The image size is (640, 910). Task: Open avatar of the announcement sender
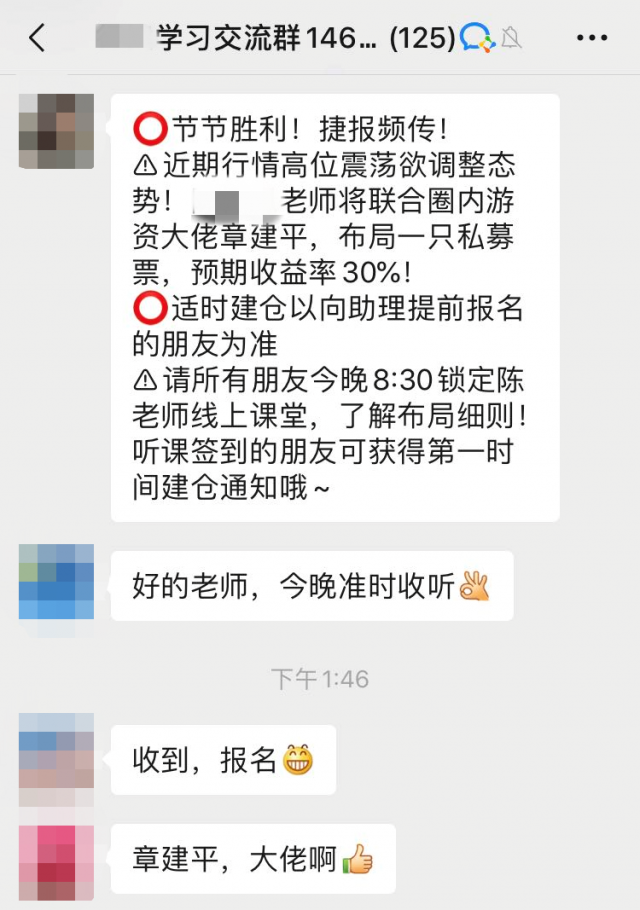(x=56, y=131)
